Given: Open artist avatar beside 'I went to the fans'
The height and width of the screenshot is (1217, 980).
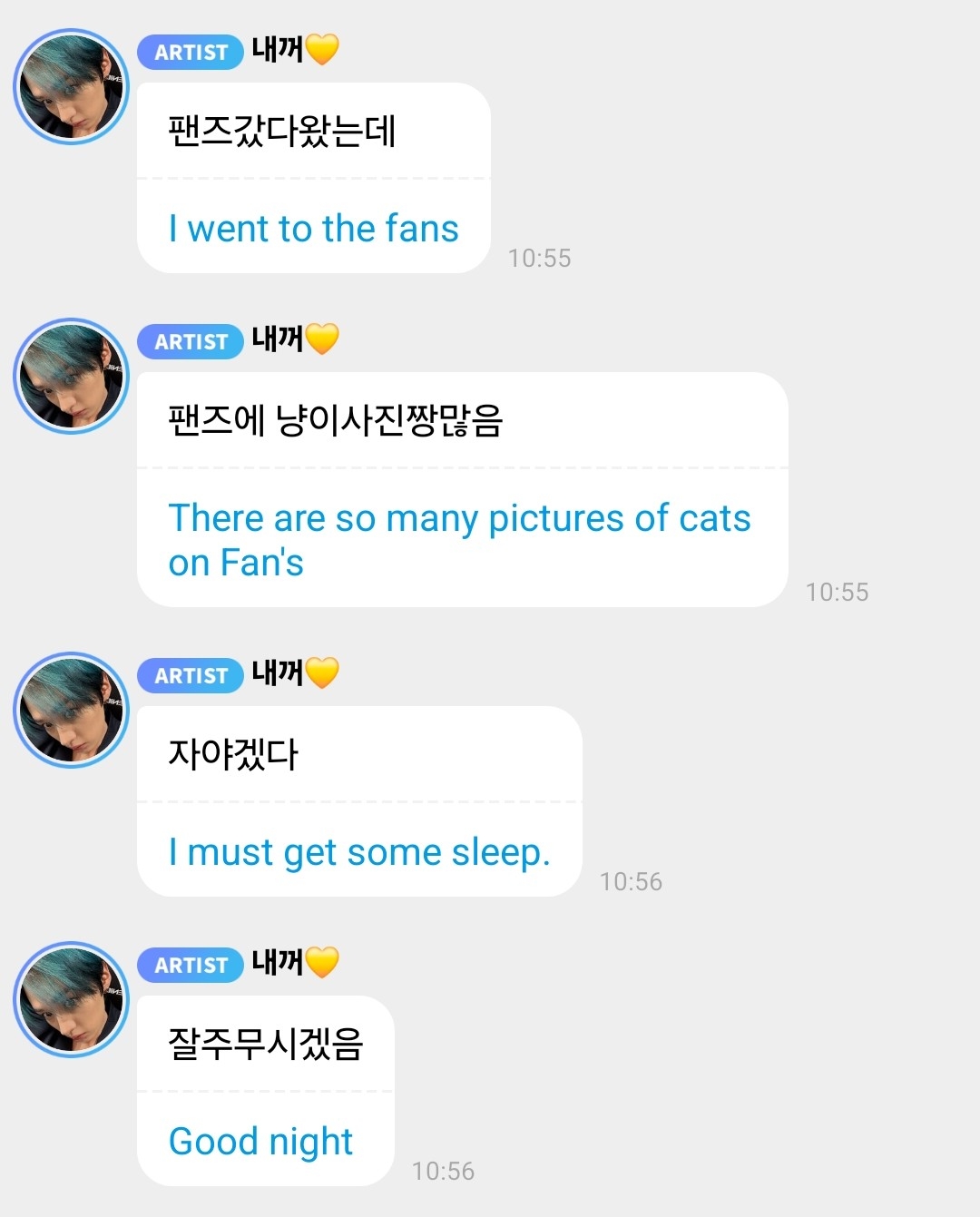Looking at the screenshot, I should (x=71, y=87).
